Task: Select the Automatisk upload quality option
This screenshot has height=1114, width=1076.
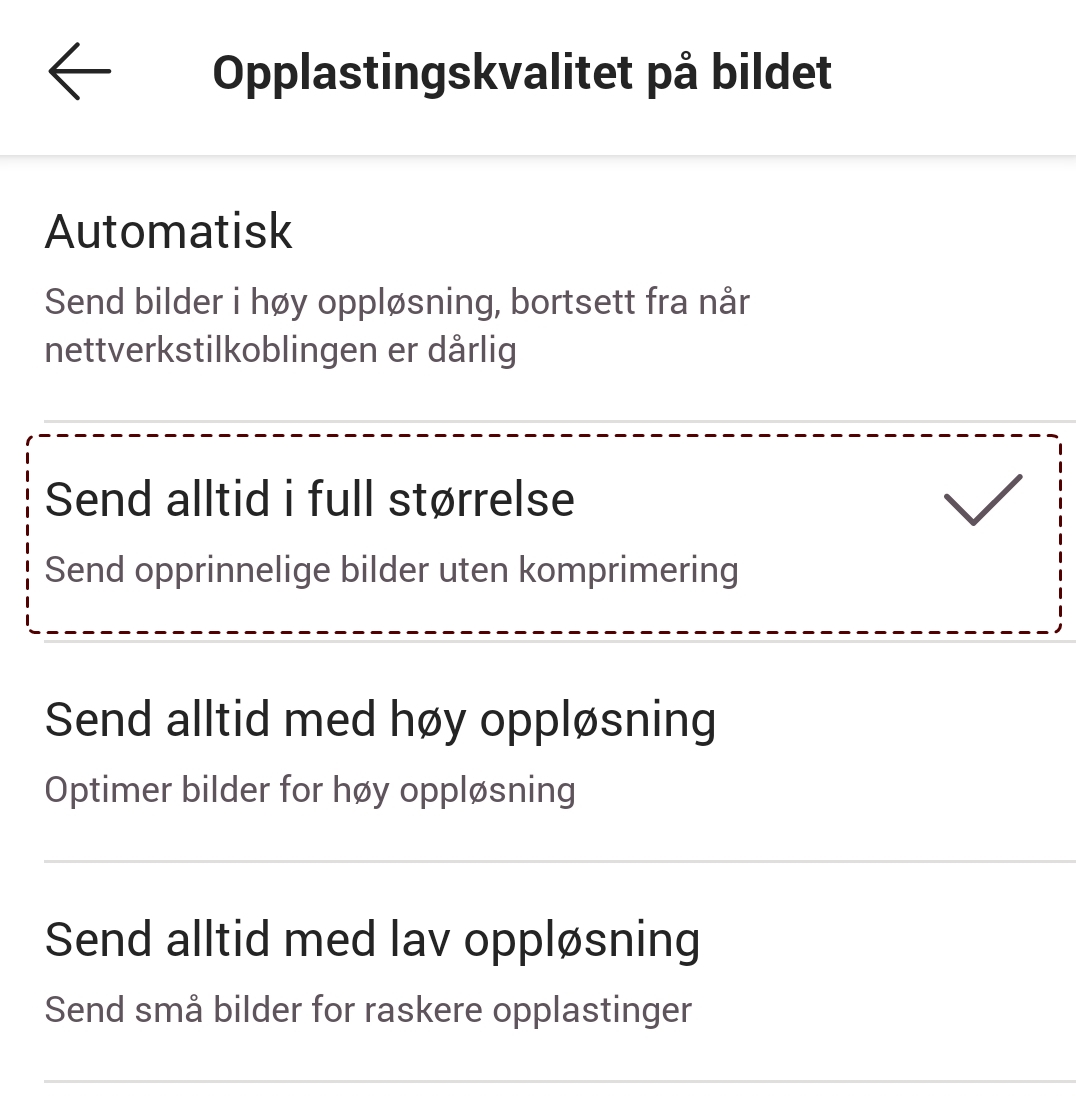Action: tap(538, 289)
